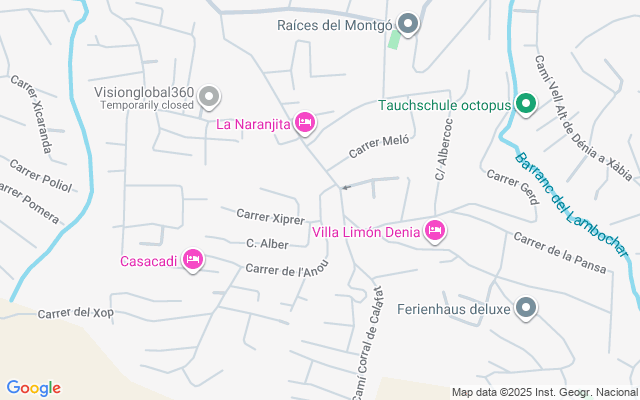Tap the La Naranjita hotel marker
Viewport: 640px width, 400px height.
(x=305, y=123)
